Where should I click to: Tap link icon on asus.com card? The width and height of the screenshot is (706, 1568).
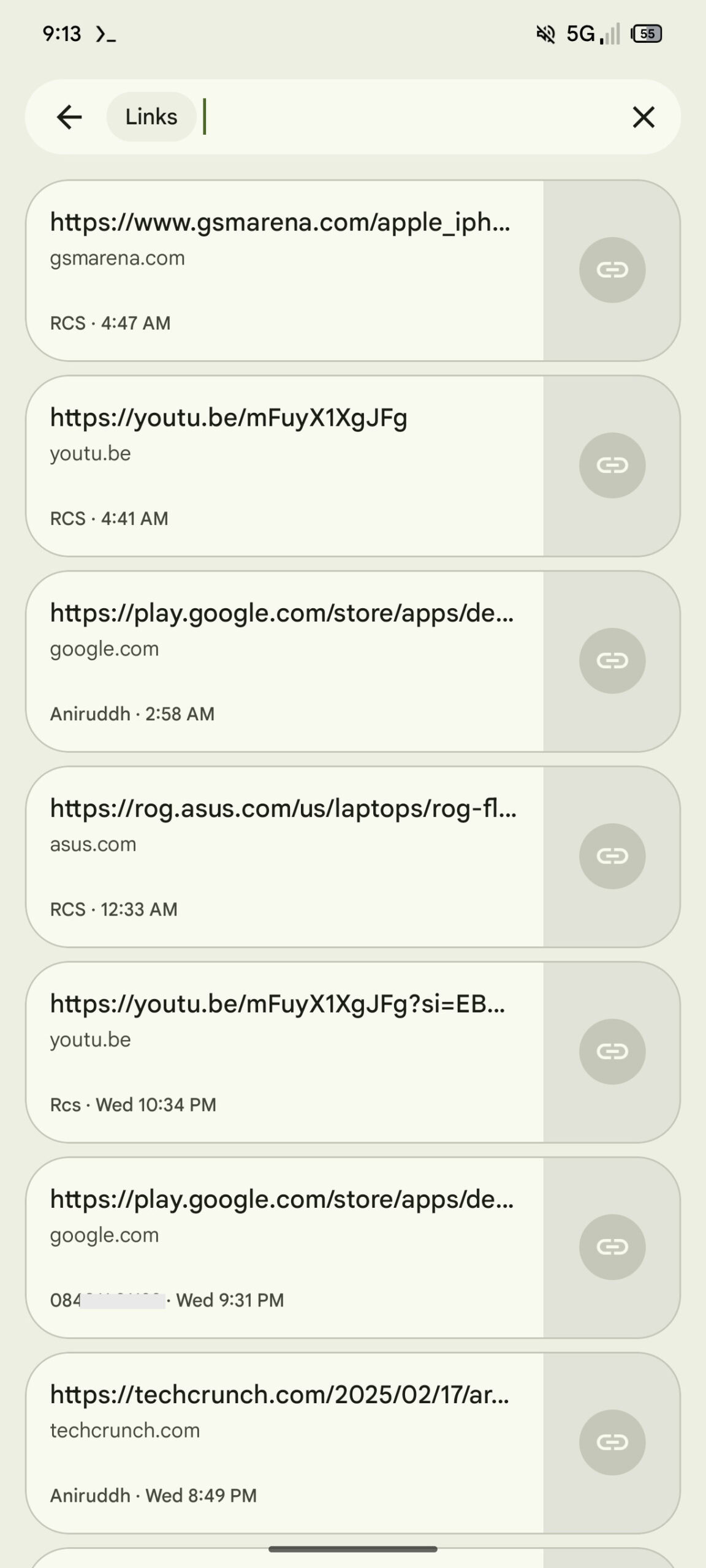click(612, 856)
